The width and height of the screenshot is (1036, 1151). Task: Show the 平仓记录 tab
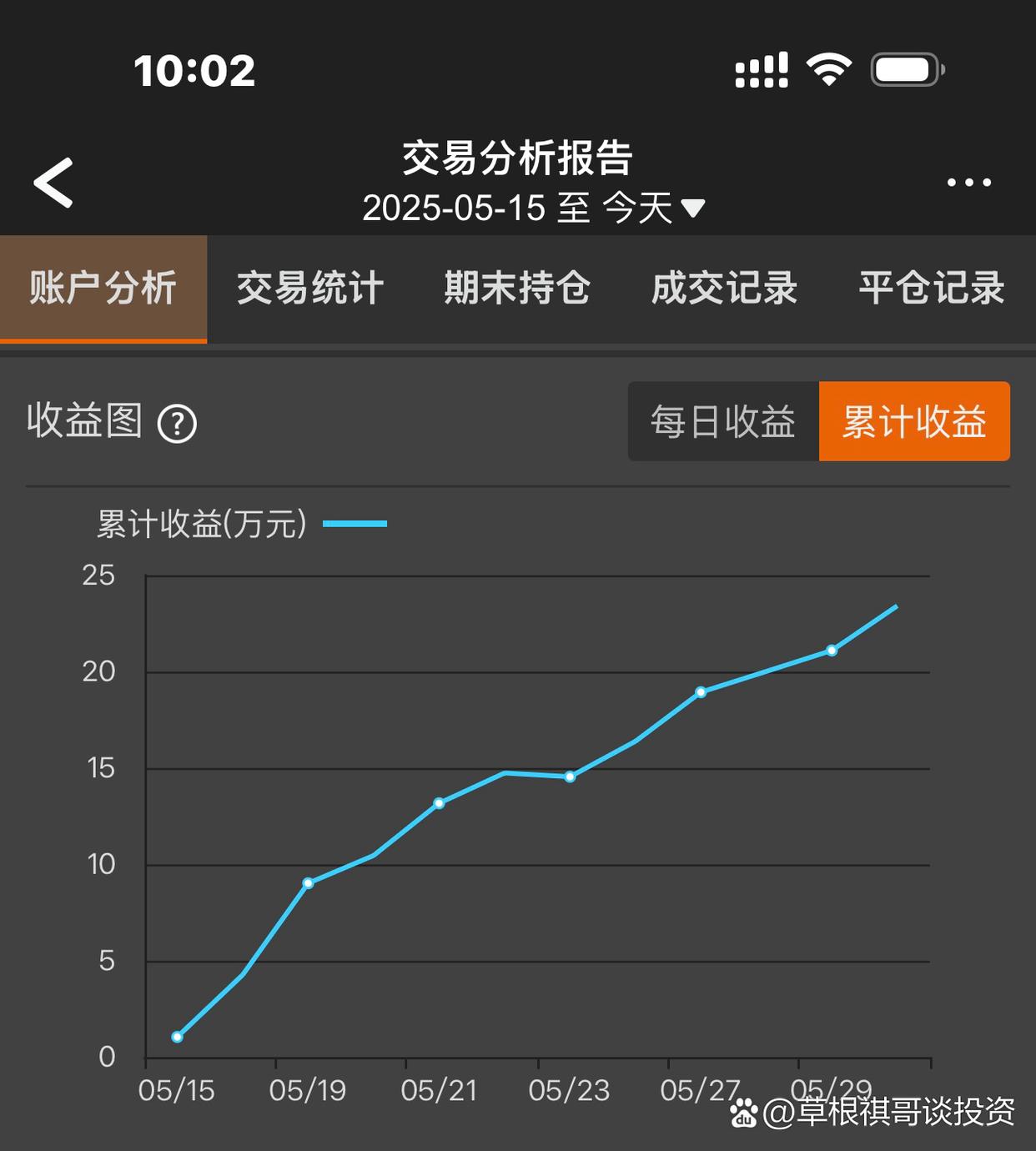(x=931, y=289)
